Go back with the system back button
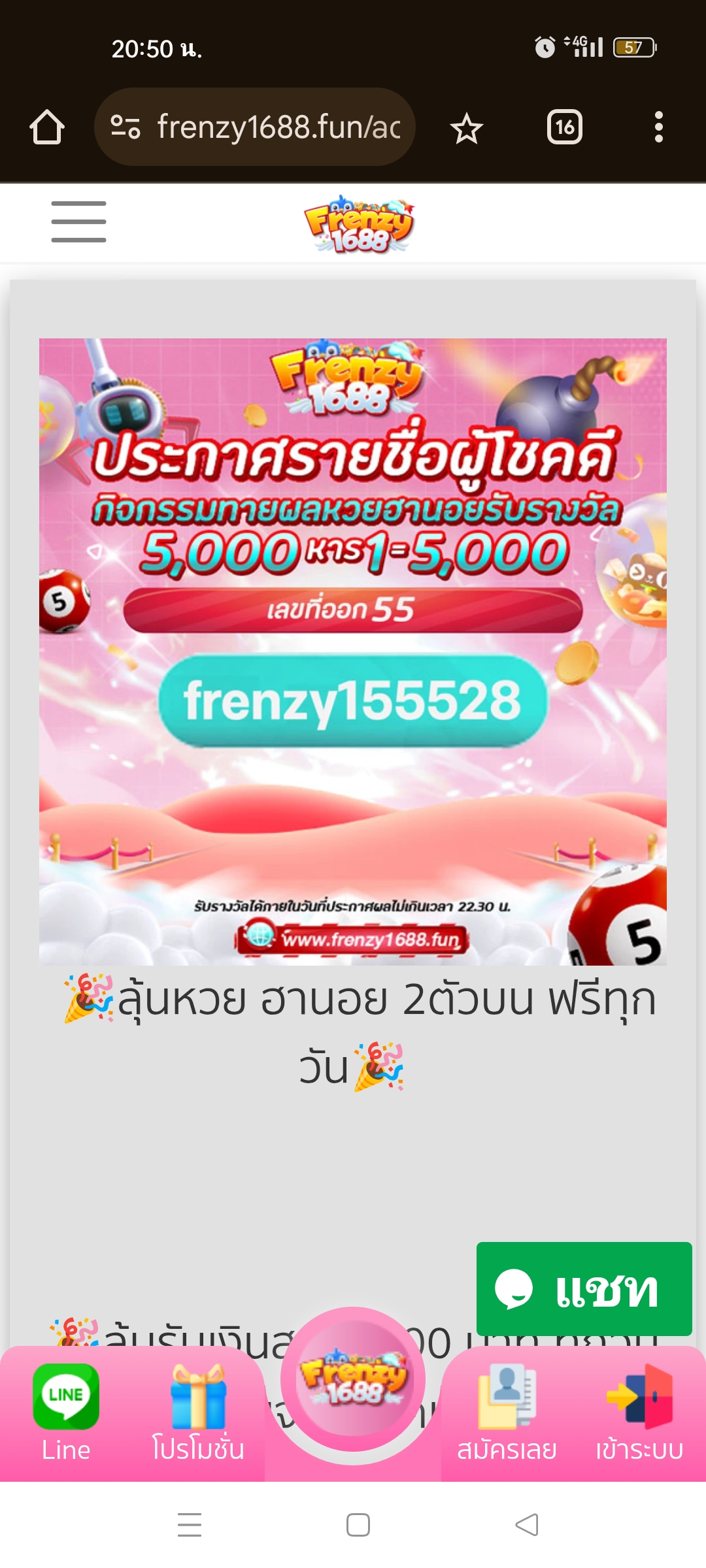 (x=527, y=1525)
